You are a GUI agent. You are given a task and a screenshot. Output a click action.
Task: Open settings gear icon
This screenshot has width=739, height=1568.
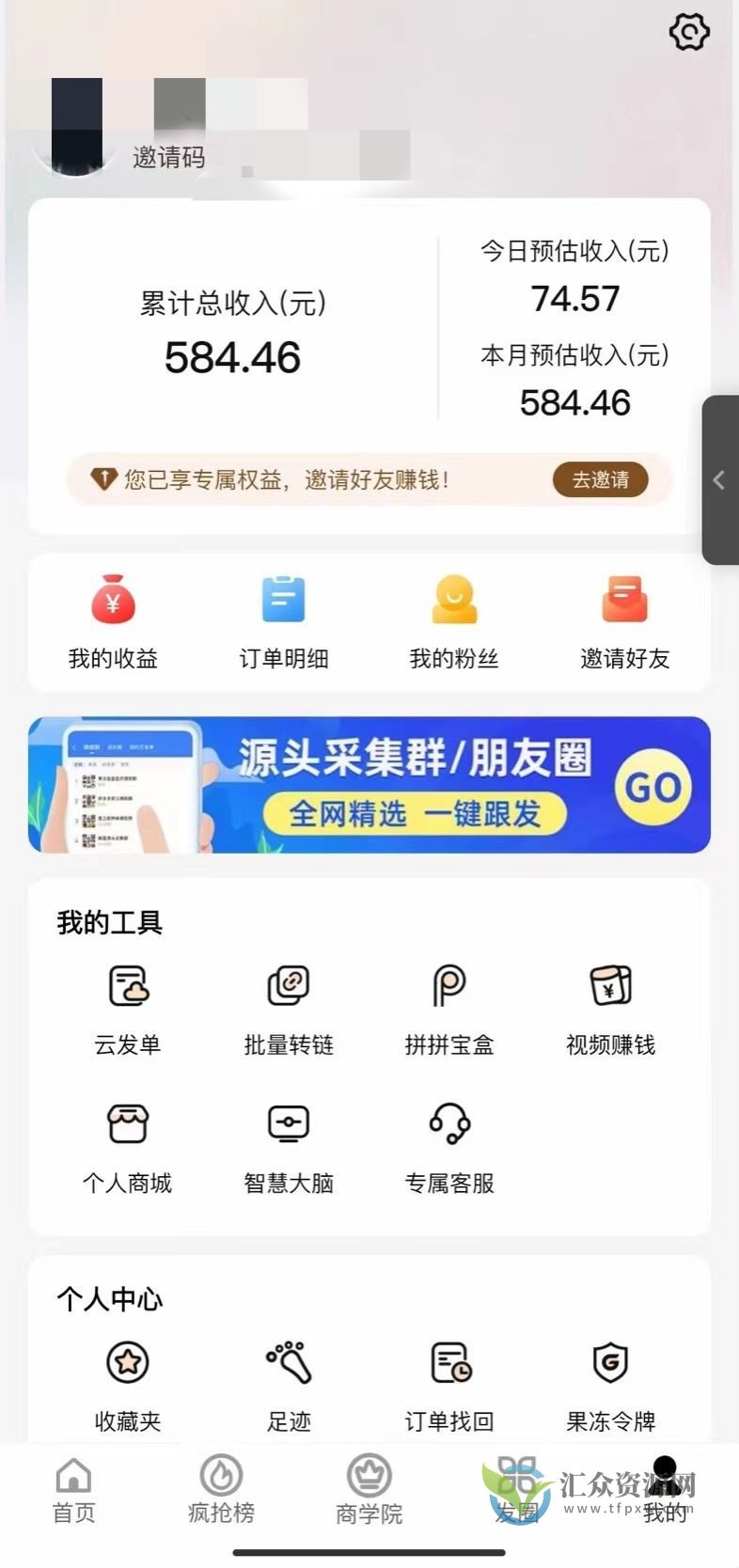point(689,33)
